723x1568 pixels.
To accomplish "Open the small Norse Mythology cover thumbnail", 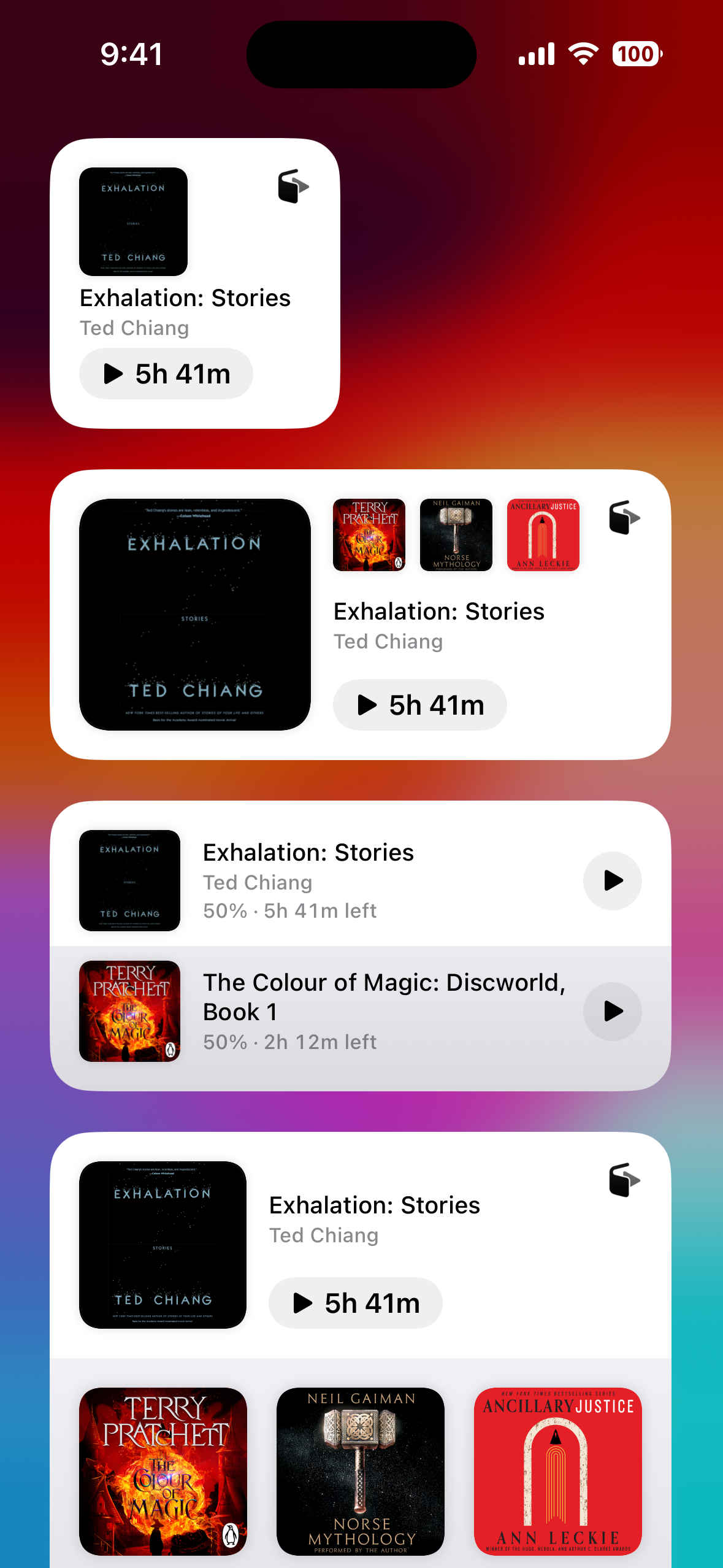I will pos(456,535).
